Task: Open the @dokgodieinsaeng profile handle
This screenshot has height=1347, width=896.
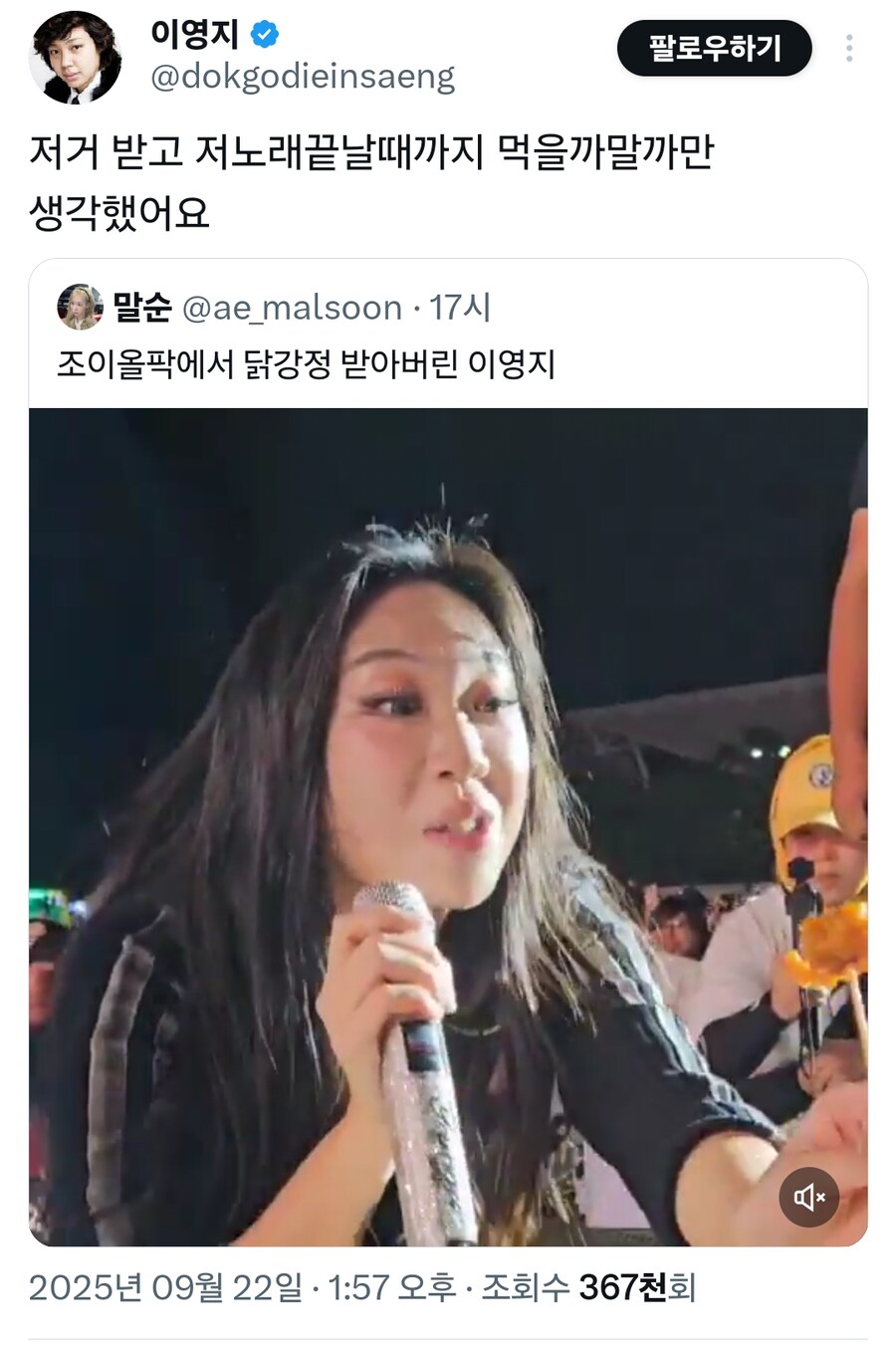Action: (x=302, y=77)
